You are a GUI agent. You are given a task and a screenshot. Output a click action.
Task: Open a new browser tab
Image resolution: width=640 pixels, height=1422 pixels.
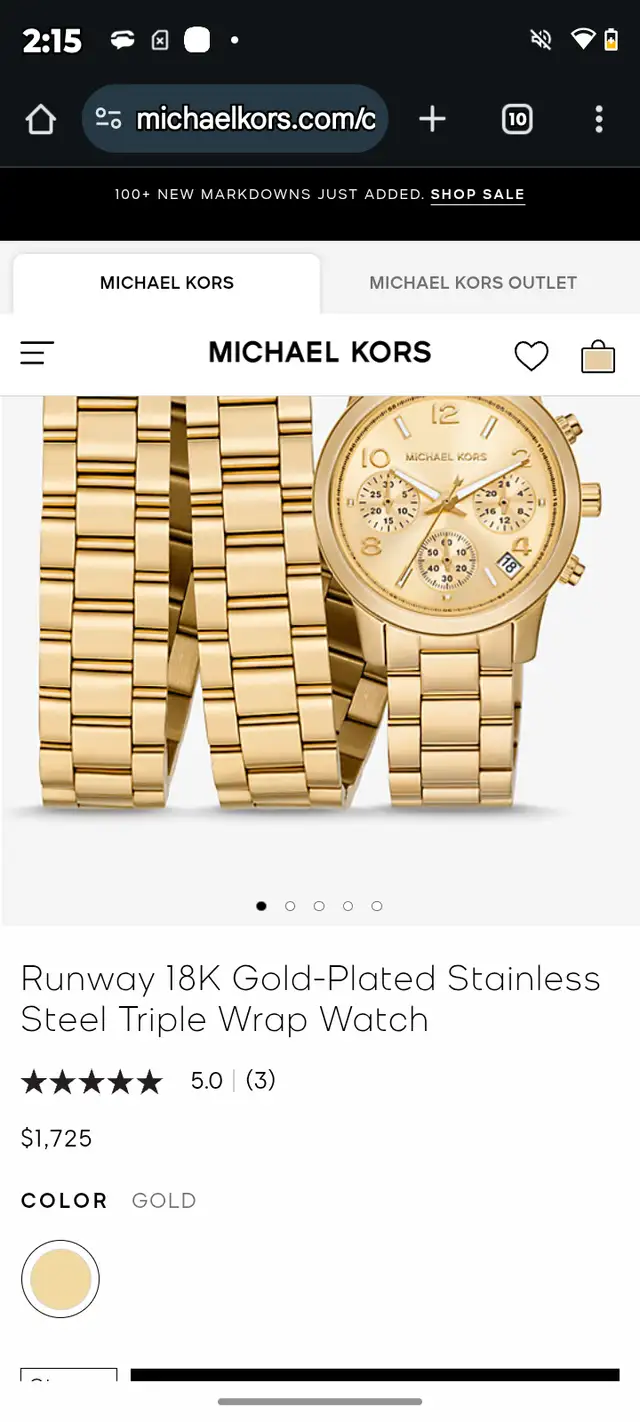pos(432,120)
